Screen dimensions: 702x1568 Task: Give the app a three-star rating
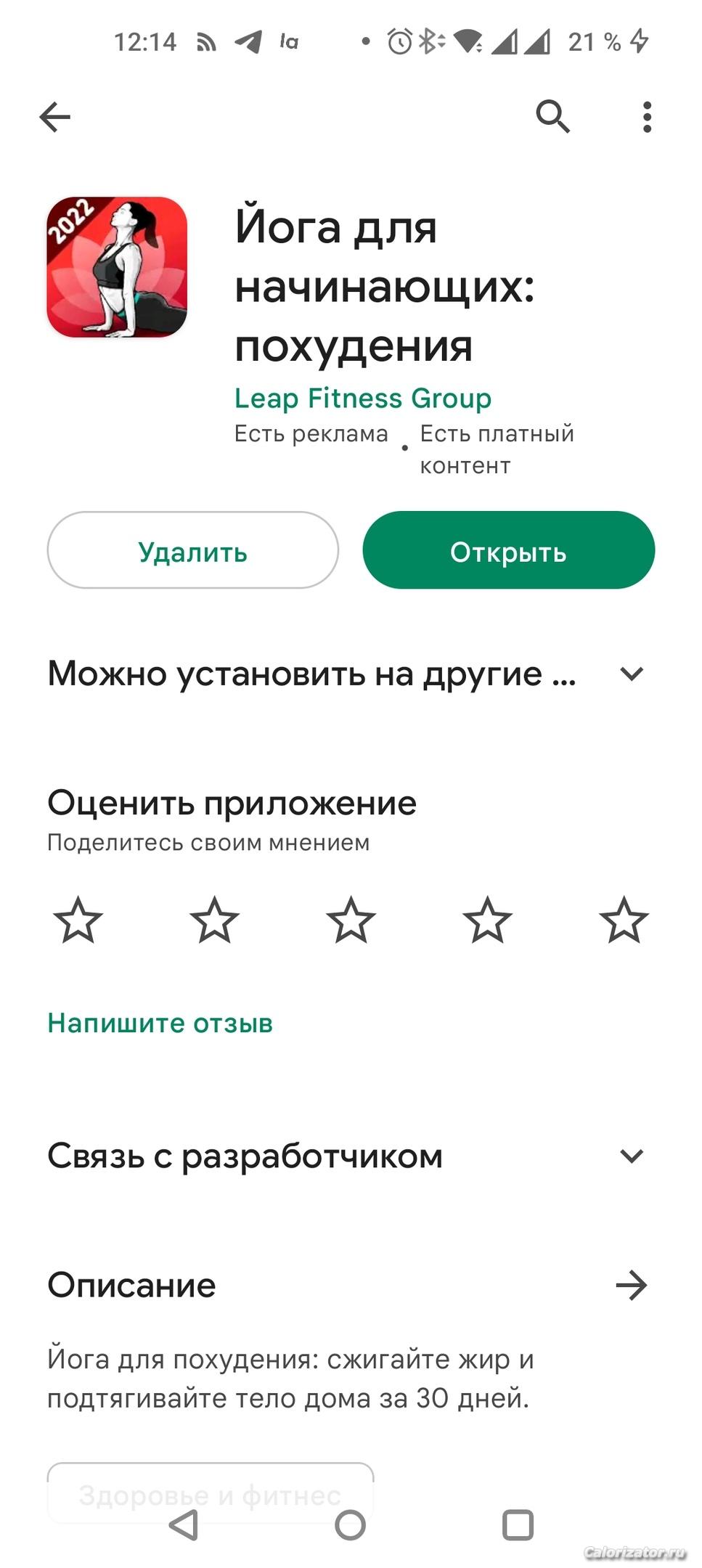pos(351,920)
